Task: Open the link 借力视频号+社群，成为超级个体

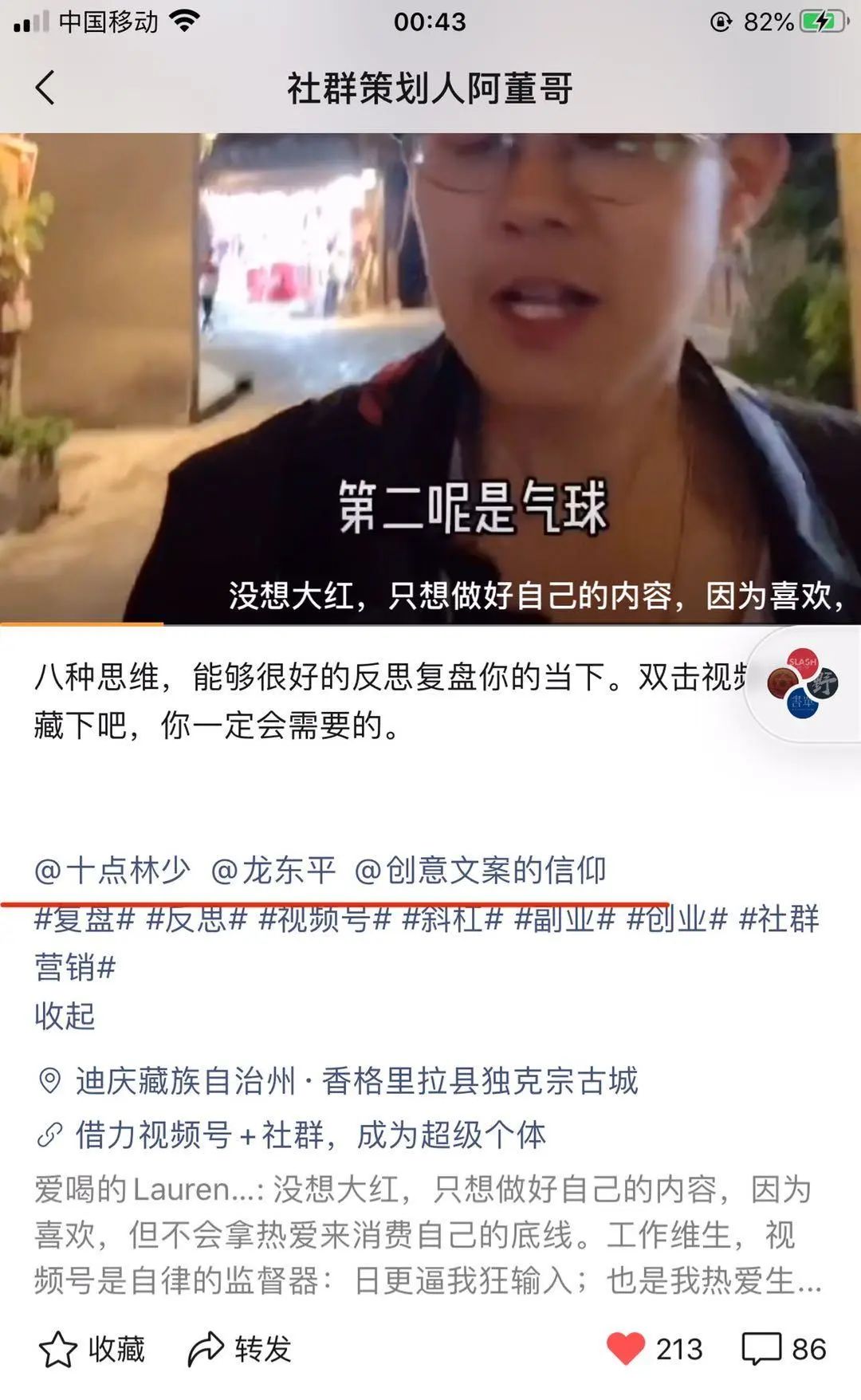Action: [309, 1135]
